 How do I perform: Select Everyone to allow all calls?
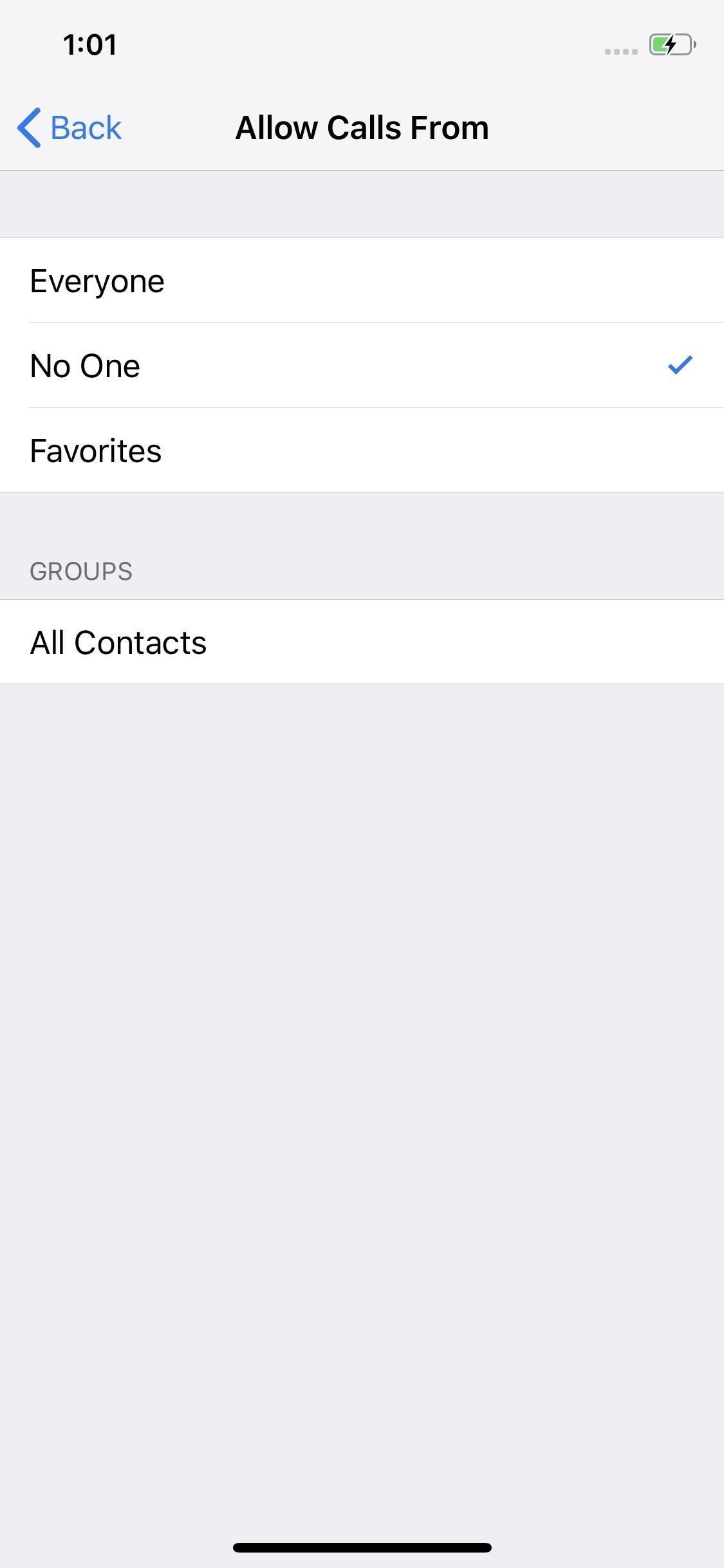click(x=97, y=281)
